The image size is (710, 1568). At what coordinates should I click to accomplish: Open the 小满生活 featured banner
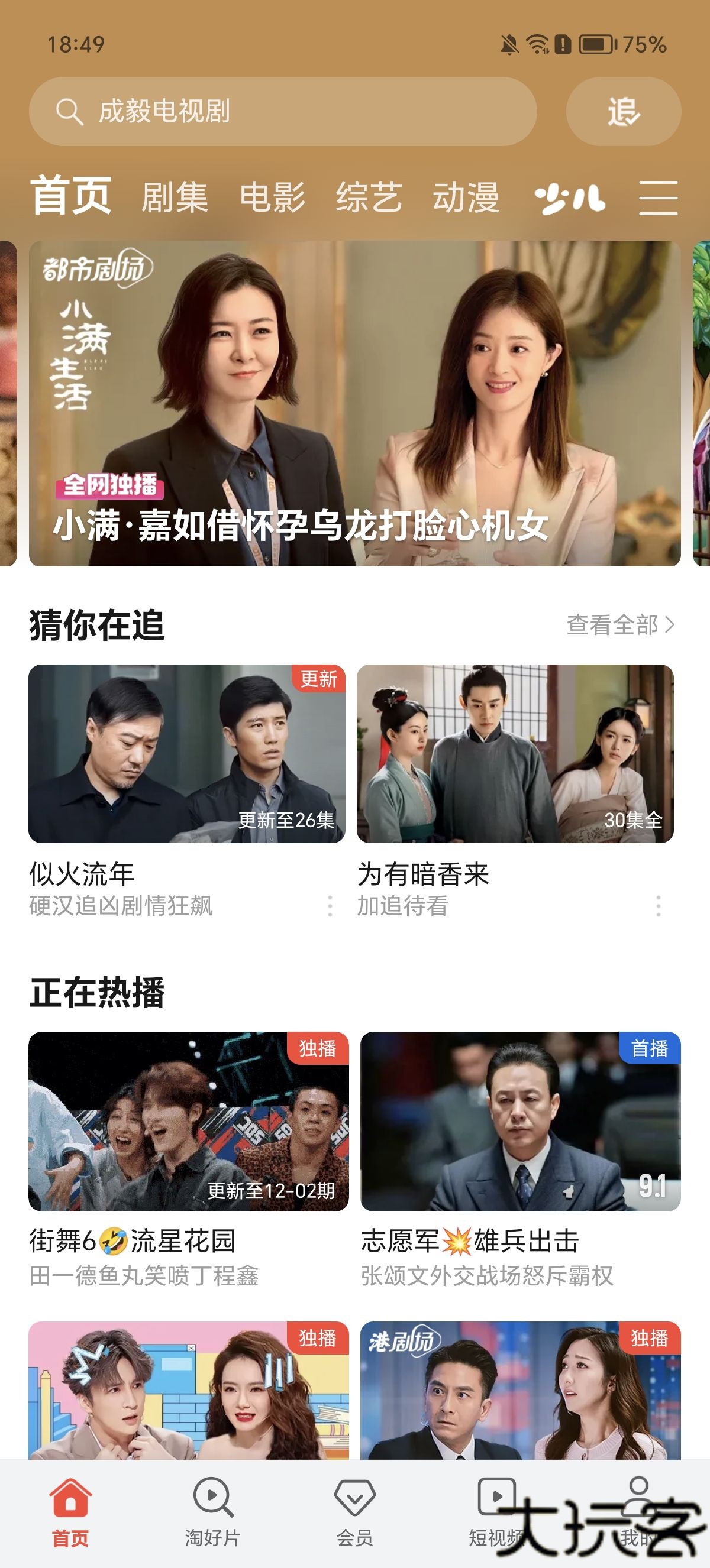[x=354, y=403]
